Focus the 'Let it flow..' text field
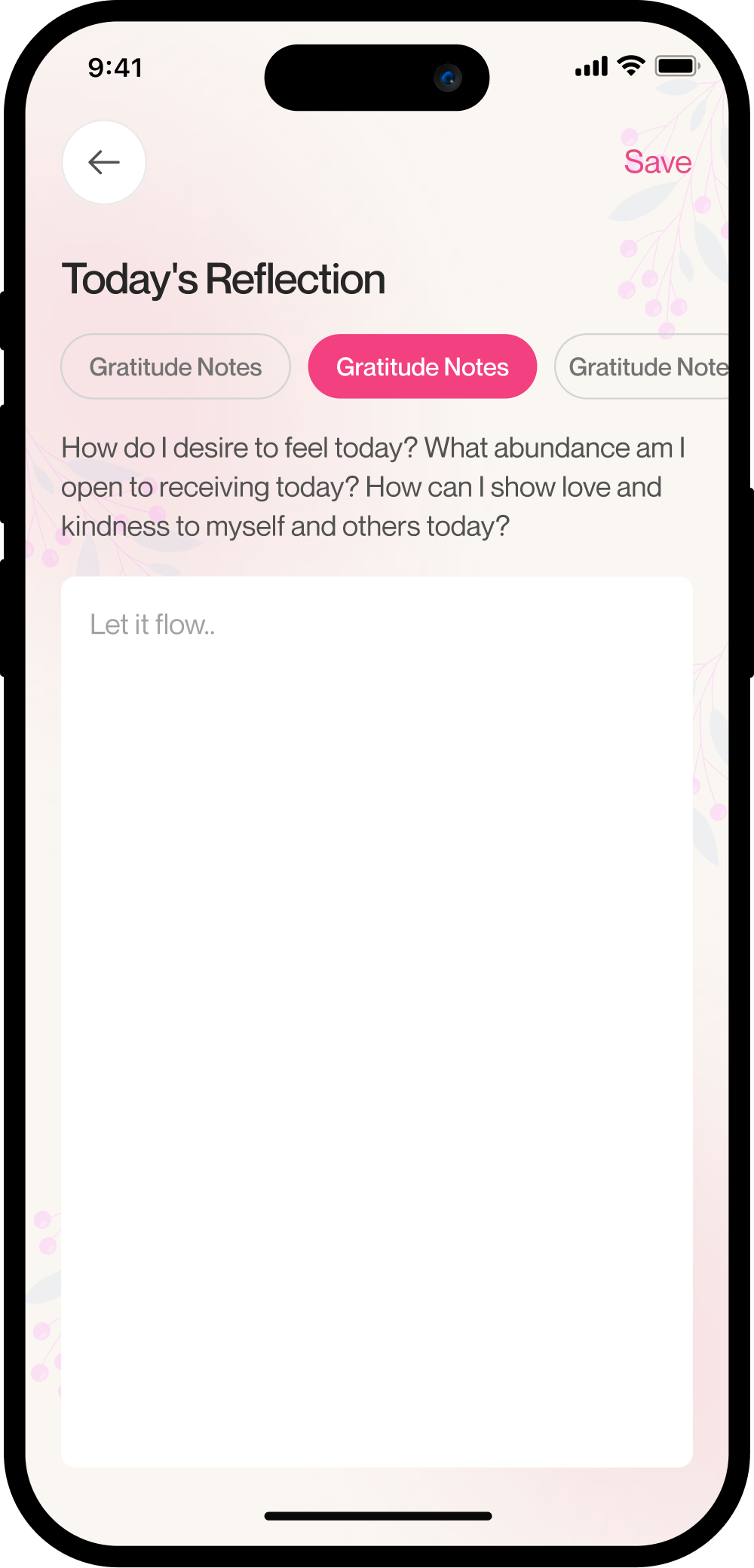The height and width of the screenshot is (1568, 754). coord(377,1021)
